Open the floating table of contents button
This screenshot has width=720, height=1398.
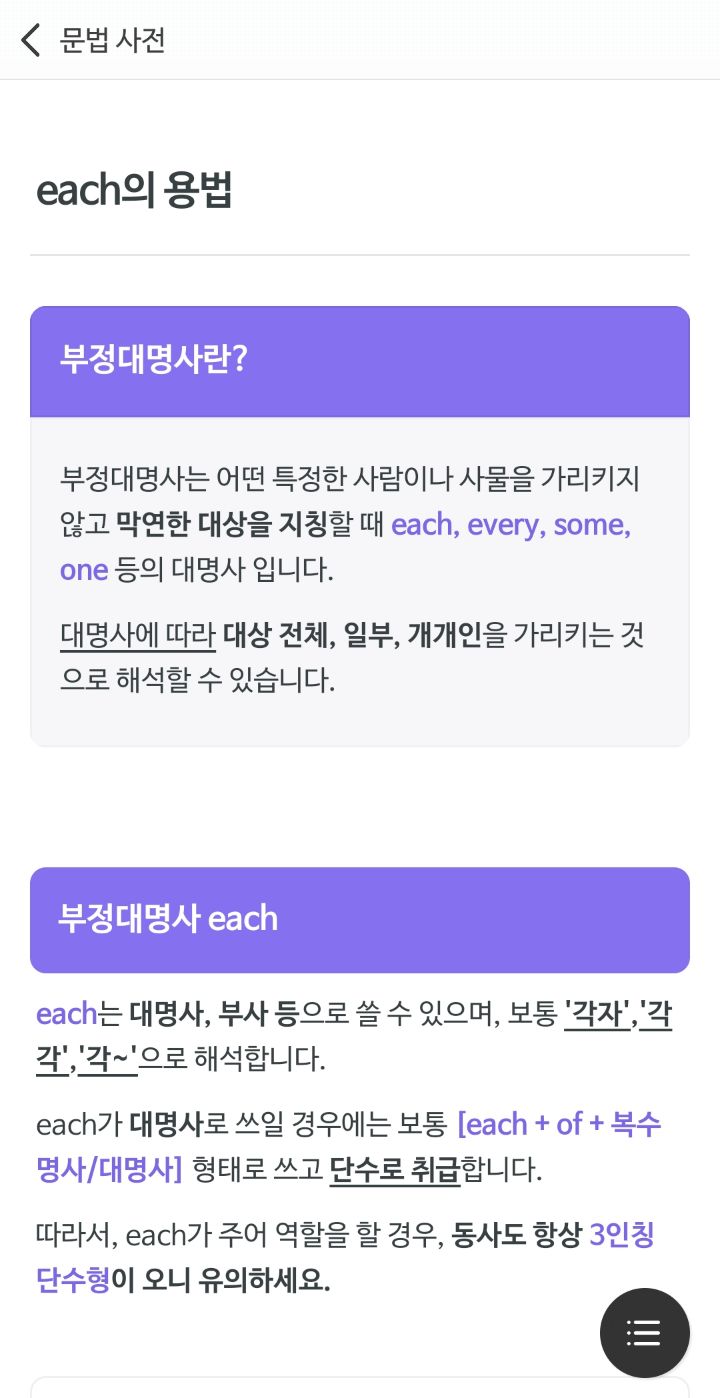(644, 1332)
